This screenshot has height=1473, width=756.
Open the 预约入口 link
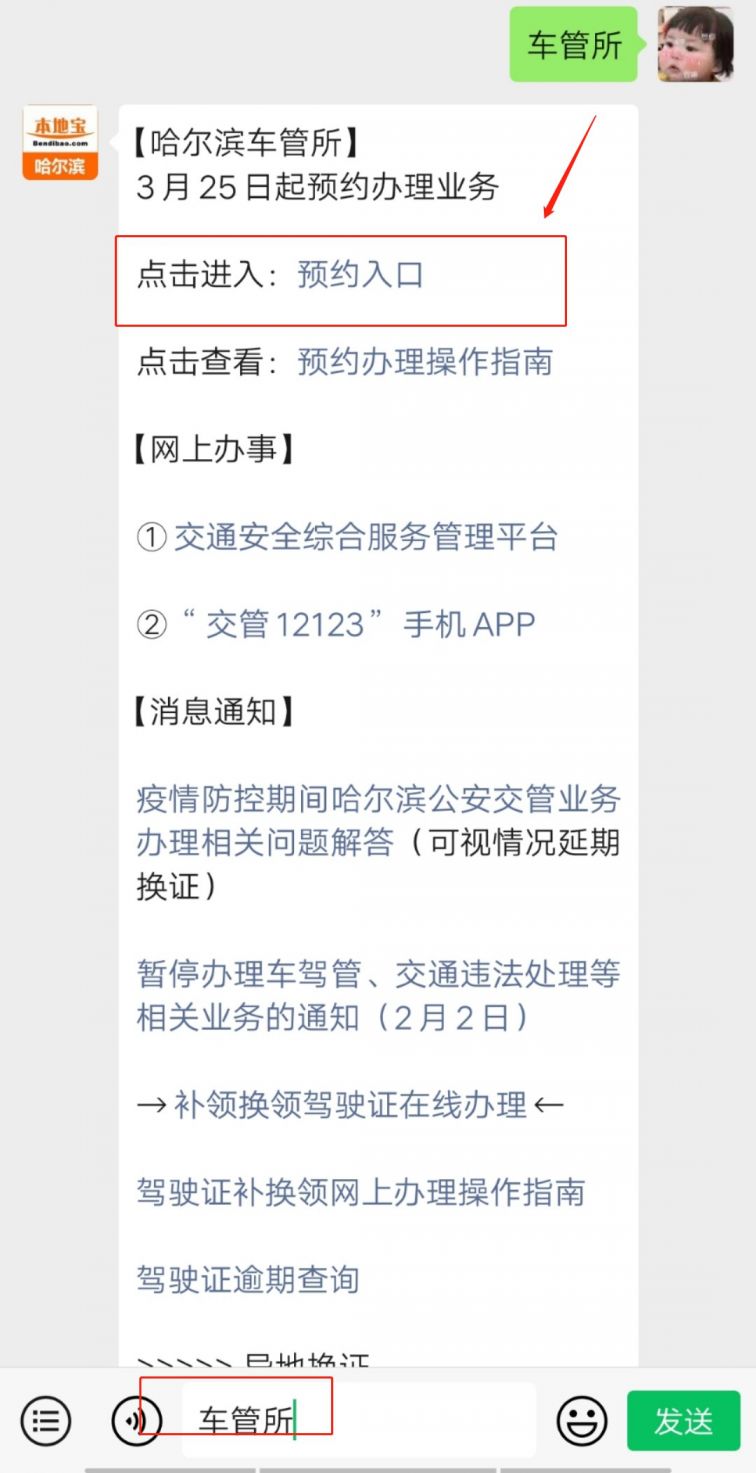[360, 275]
